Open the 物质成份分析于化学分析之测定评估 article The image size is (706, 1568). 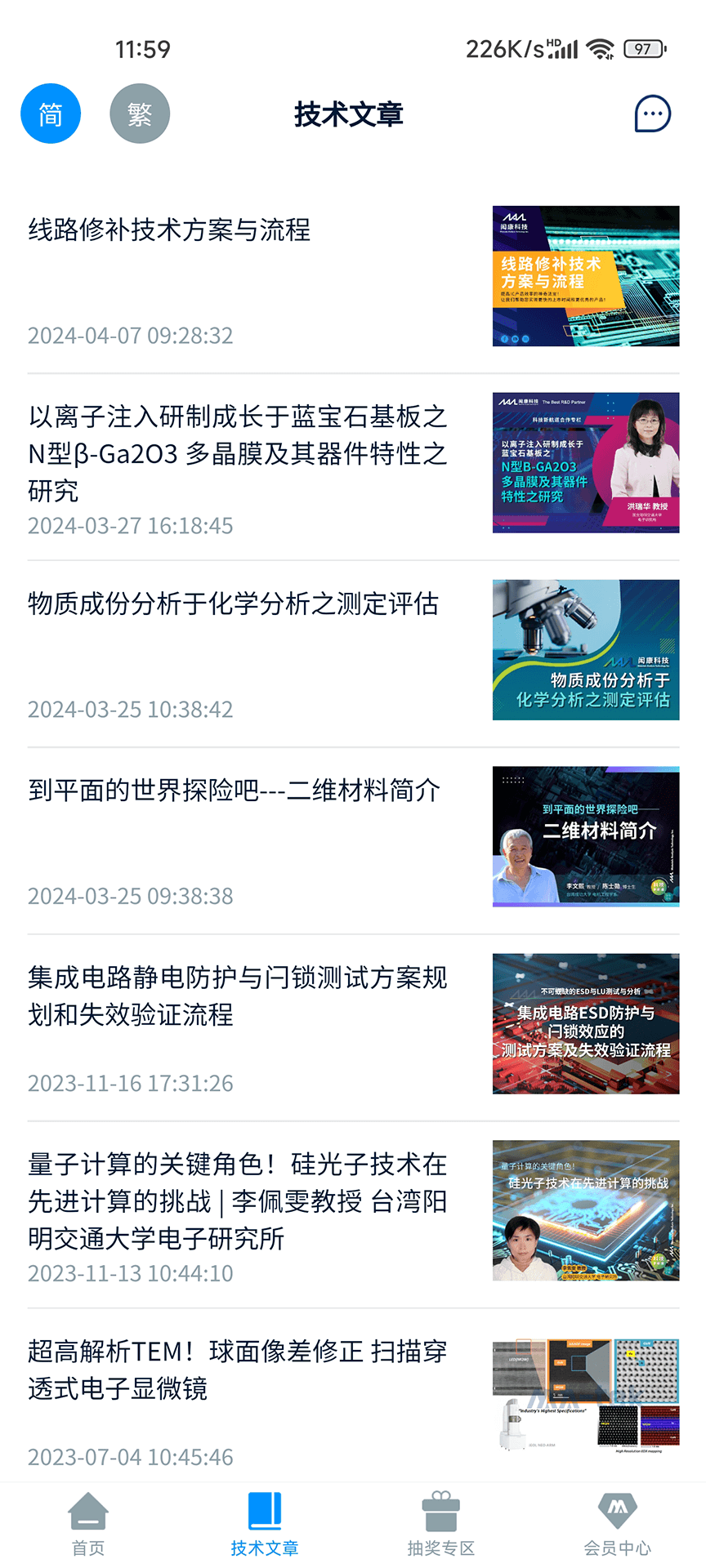[x=234, y=604]
